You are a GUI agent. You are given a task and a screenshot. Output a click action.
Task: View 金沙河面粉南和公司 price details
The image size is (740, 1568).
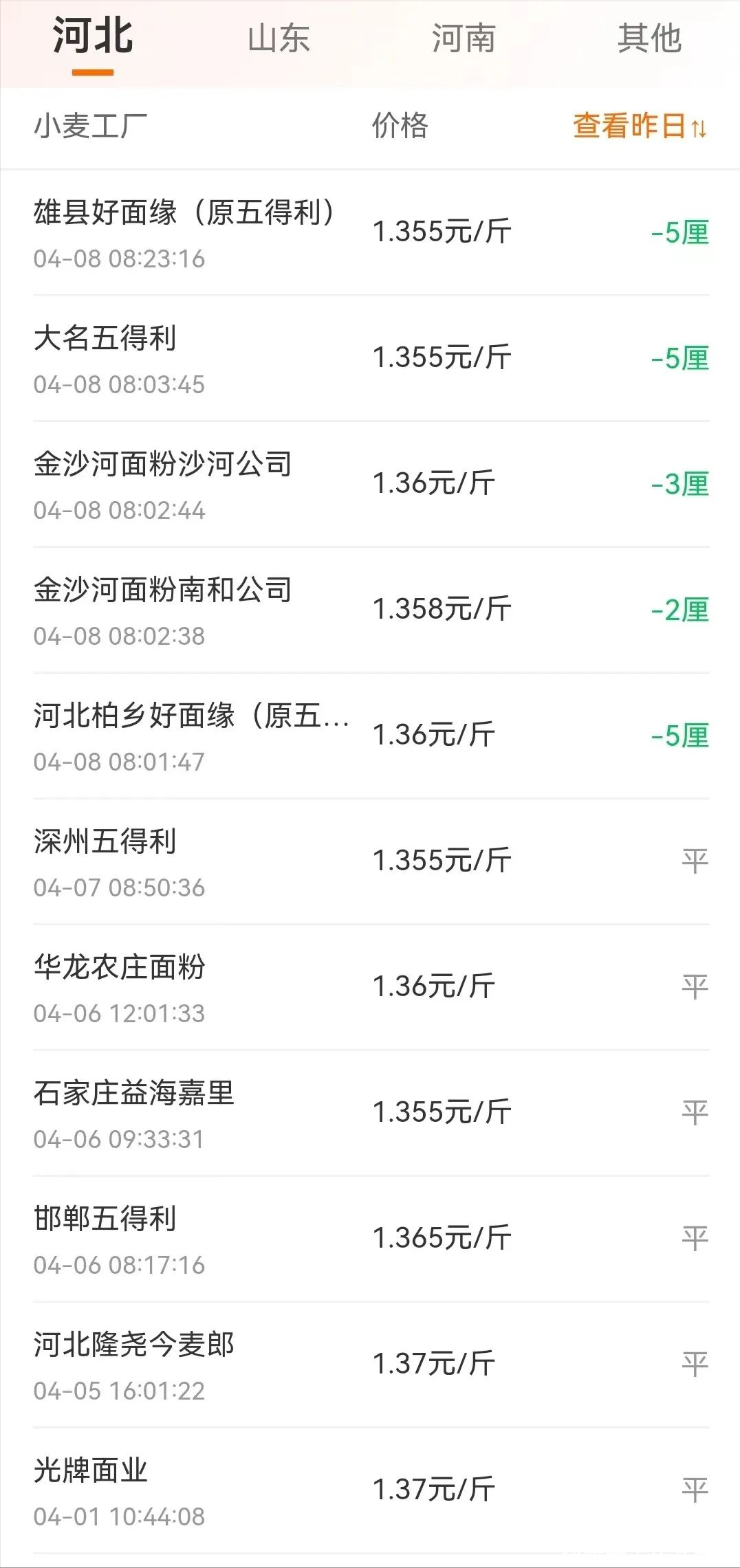(x=371, y=610)
